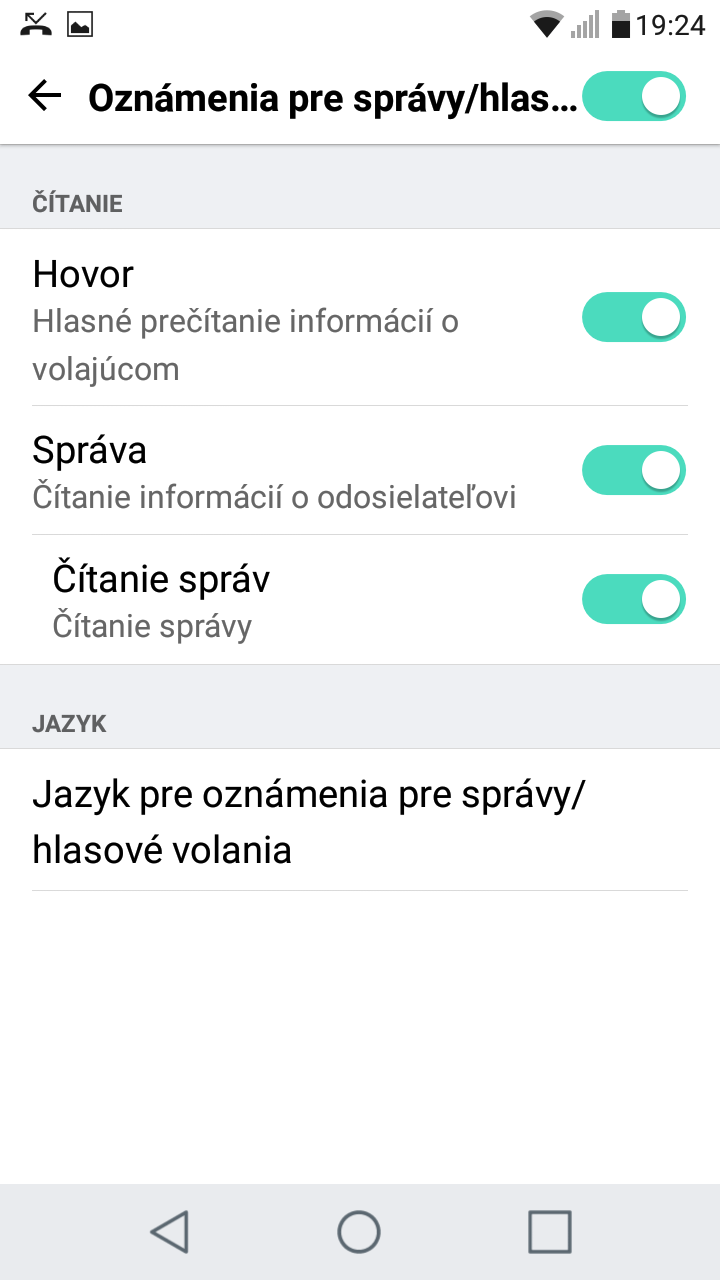This screenshot has height=1280, width=720.
Task: Go back using the header arrow
Action: (45, 96)
